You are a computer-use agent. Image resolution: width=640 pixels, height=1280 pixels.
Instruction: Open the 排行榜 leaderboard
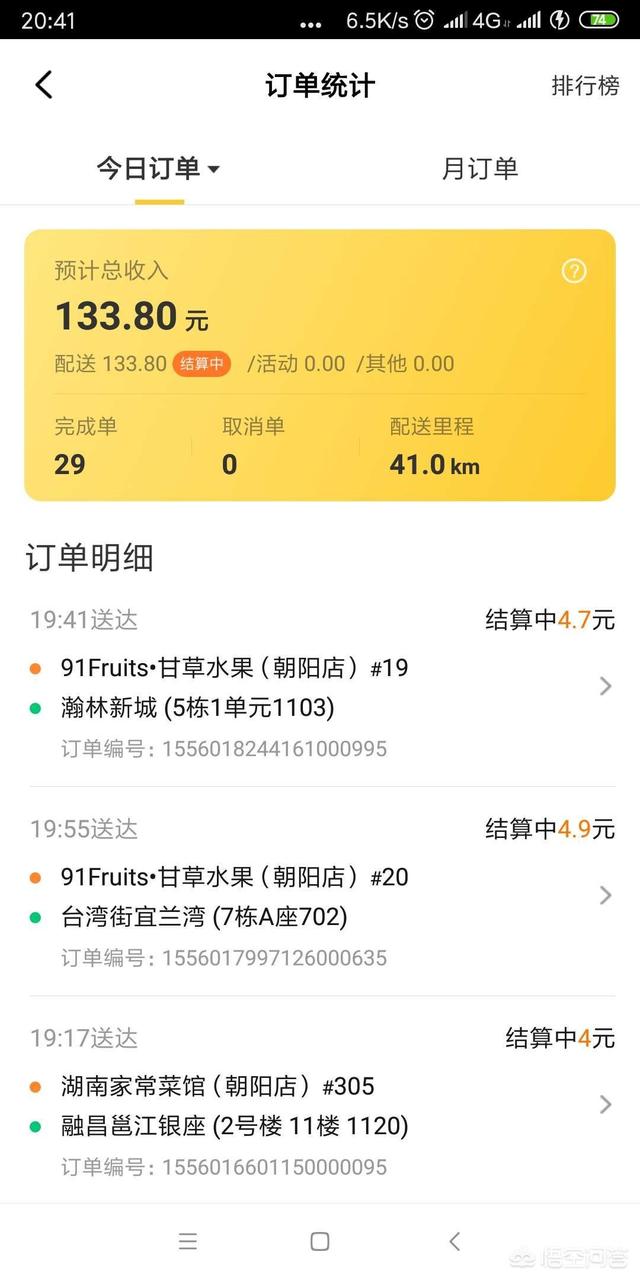[x=585, y=86]
